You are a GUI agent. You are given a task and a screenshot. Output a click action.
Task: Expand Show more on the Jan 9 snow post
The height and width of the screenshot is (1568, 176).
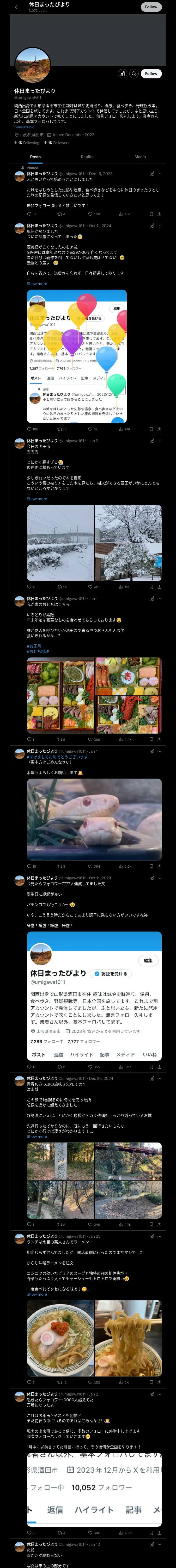click(x=37, y=499)
